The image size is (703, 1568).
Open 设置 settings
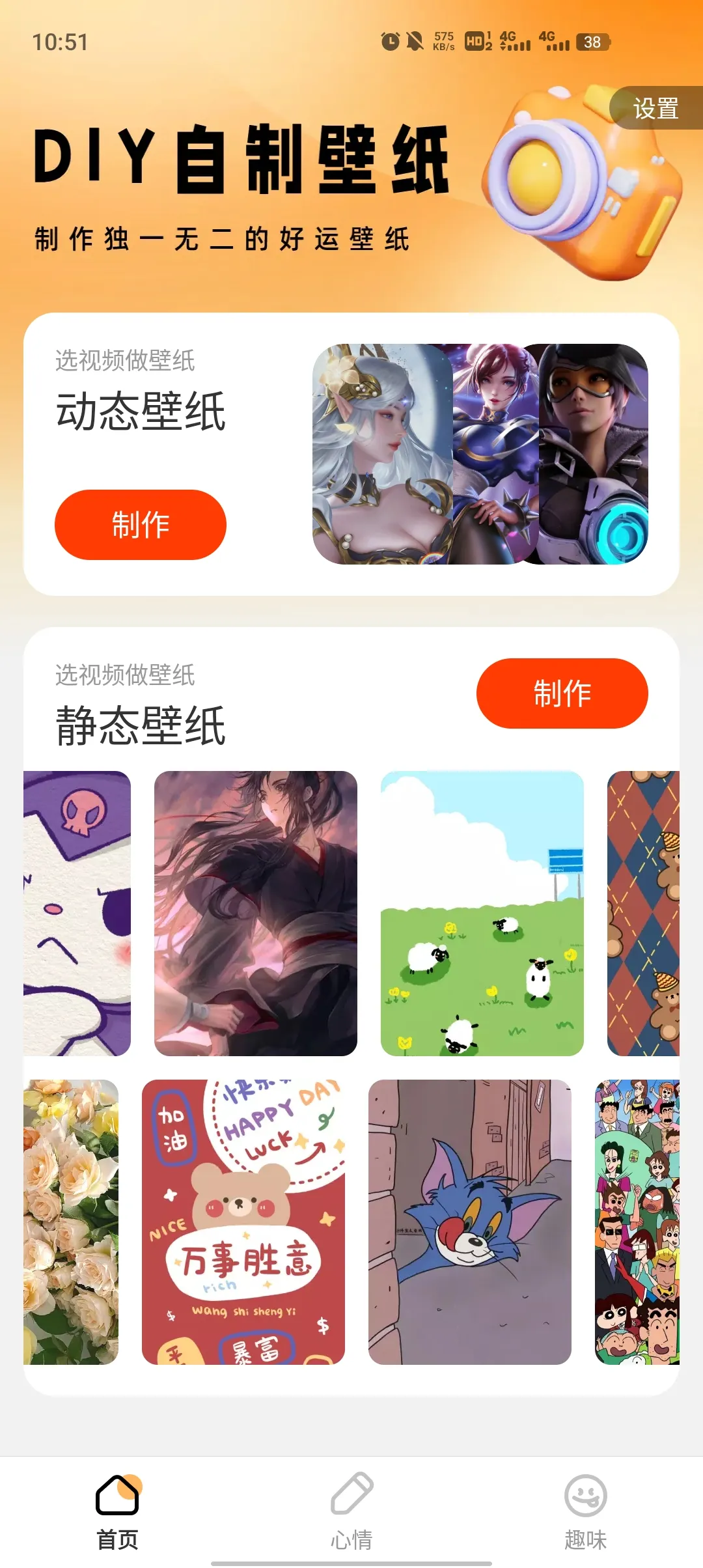coord(655,108)
